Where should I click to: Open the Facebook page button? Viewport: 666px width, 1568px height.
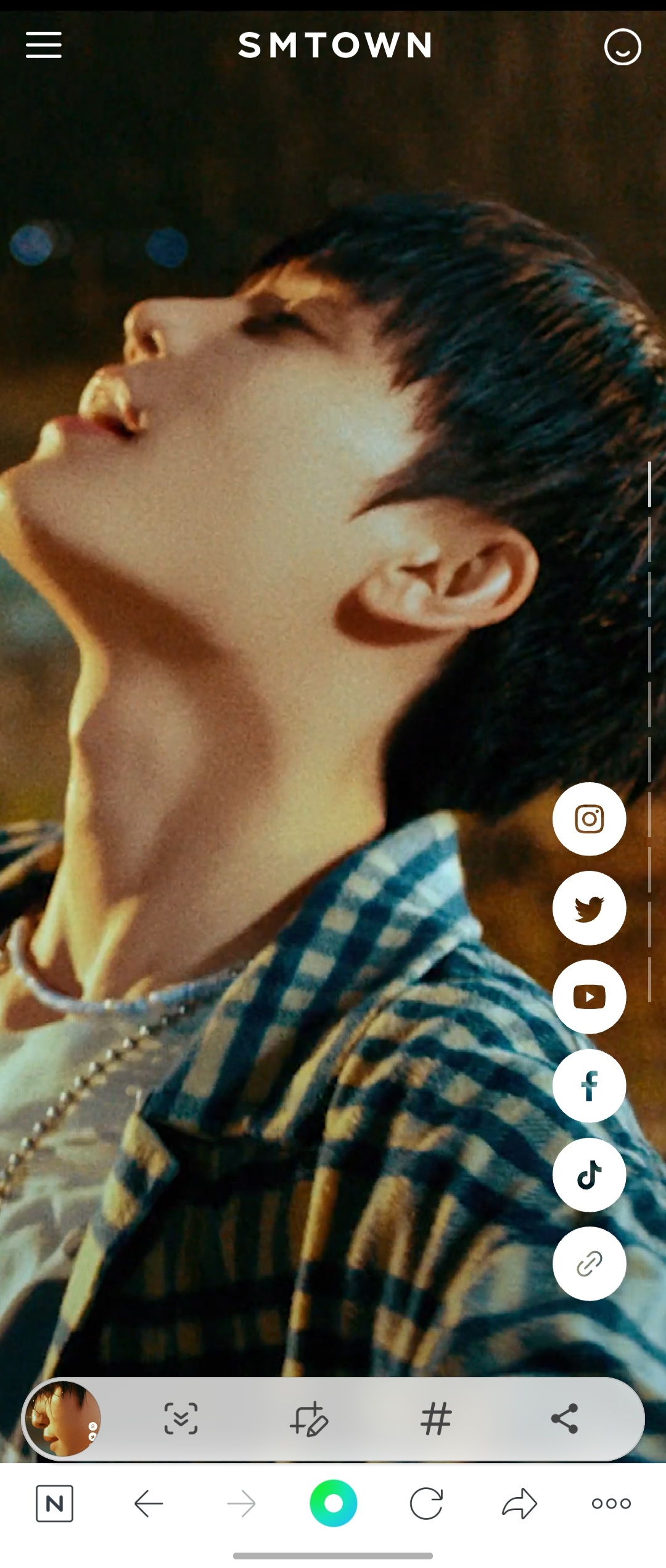point(589,1085)
